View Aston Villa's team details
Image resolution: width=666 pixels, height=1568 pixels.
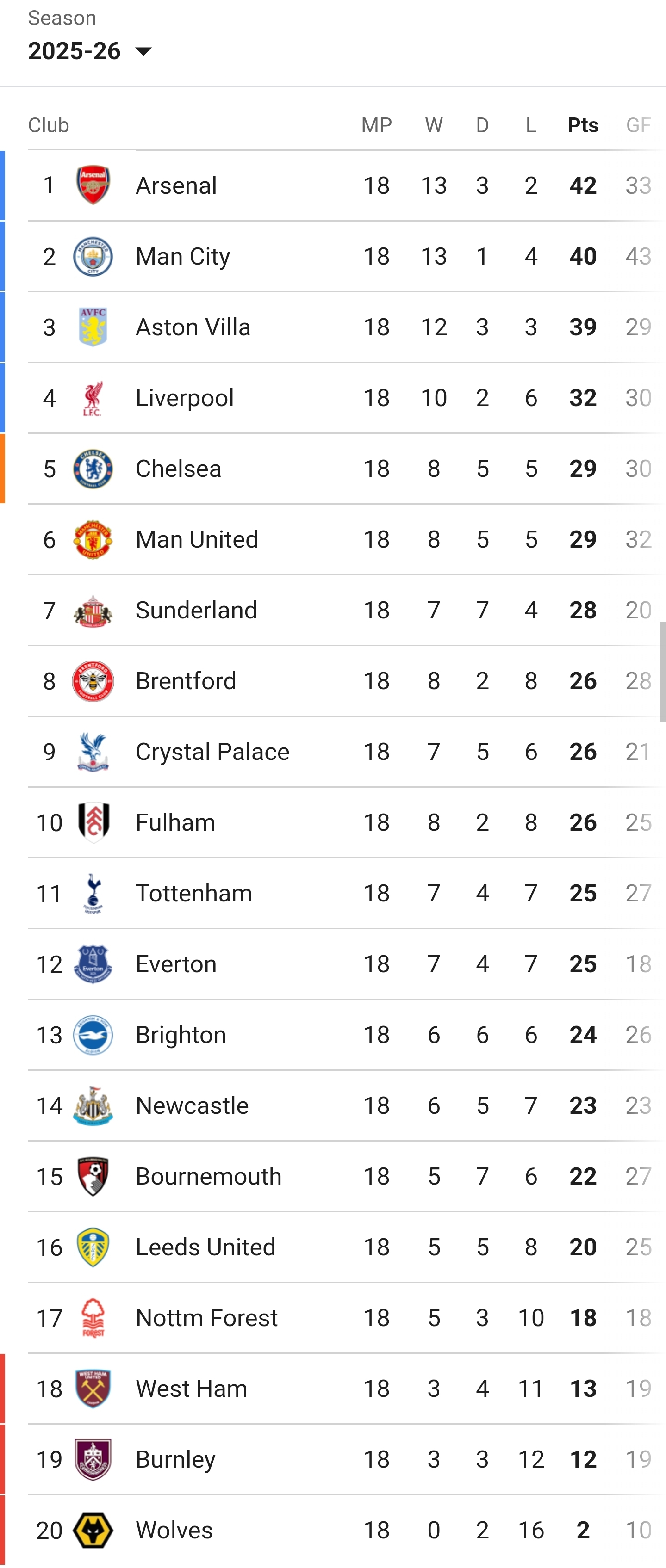pyautogui.click(x=193, y=327)
